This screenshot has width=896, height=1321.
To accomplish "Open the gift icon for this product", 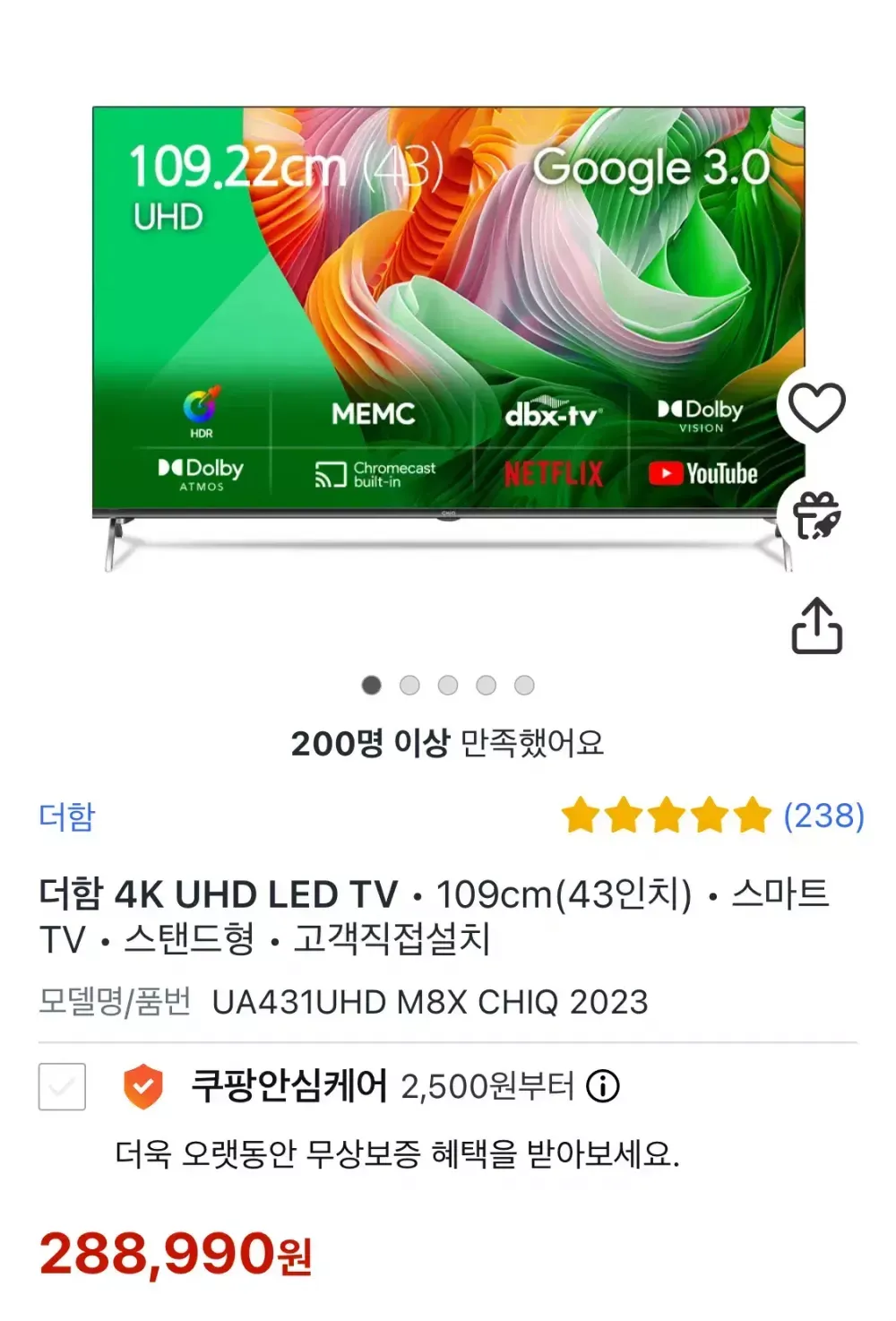I will point(816,516).
